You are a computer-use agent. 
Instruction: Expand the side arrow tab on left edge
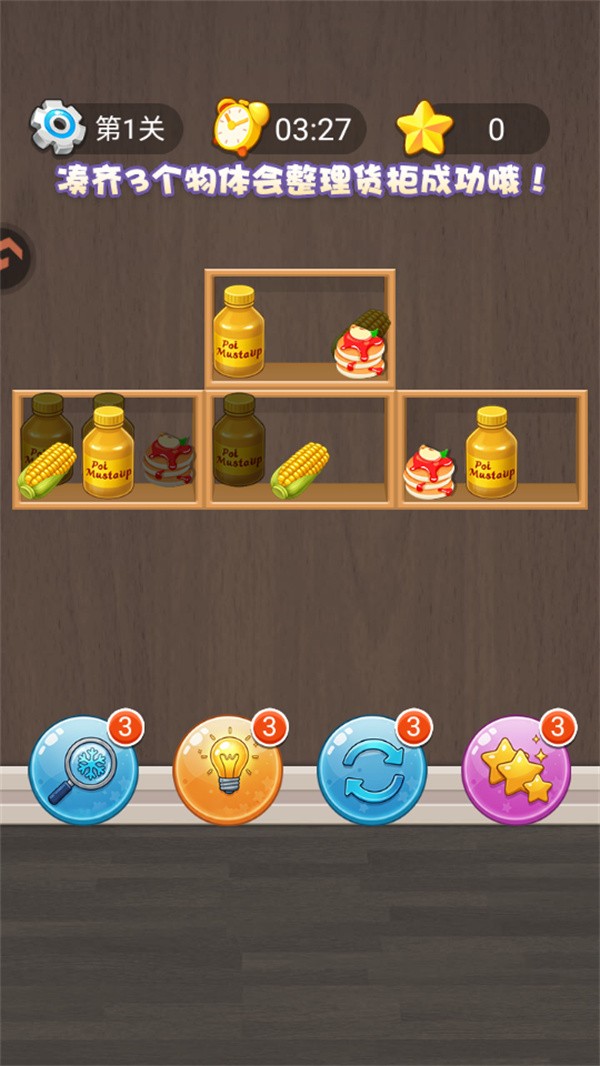tap(12, 258)
